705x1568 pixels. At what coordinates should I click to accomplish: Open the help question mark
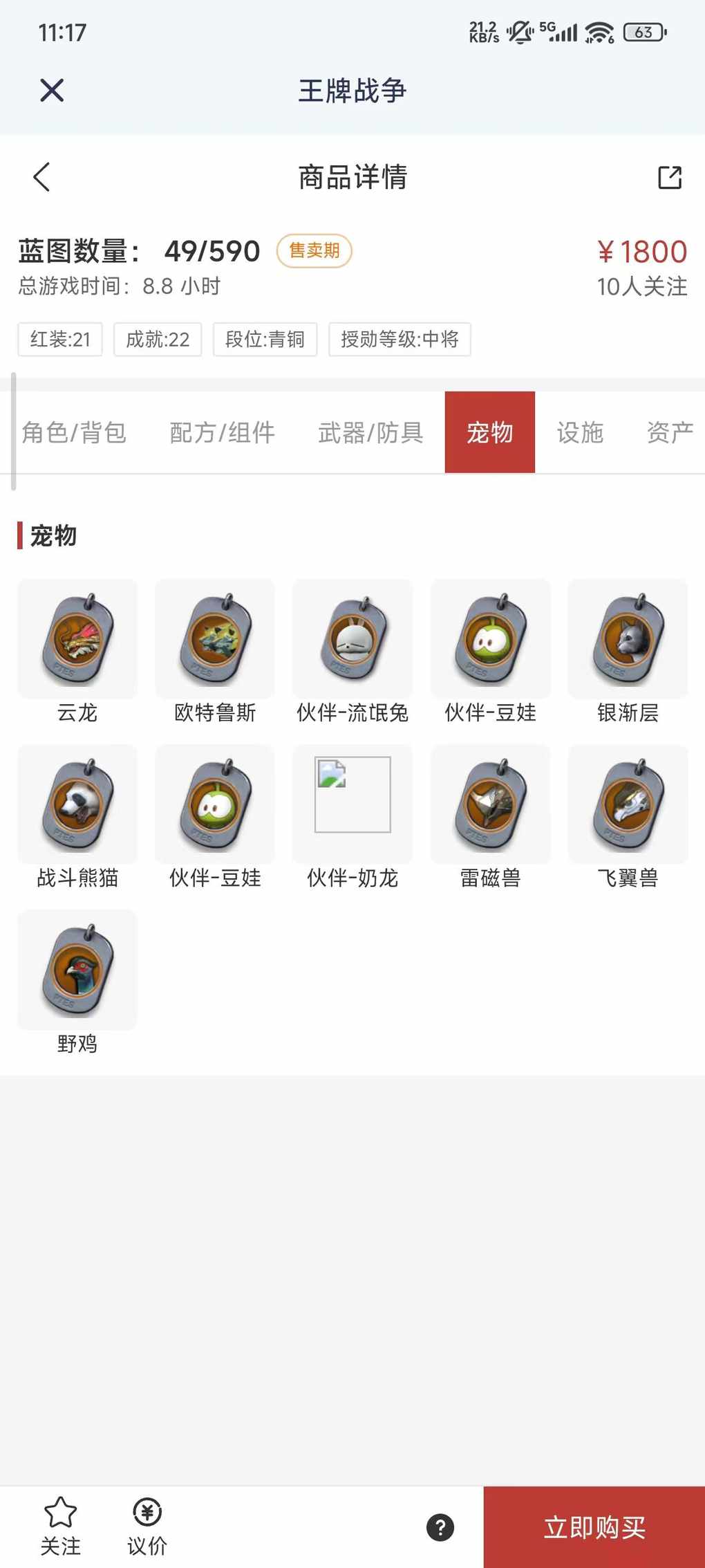[440, 1527]
